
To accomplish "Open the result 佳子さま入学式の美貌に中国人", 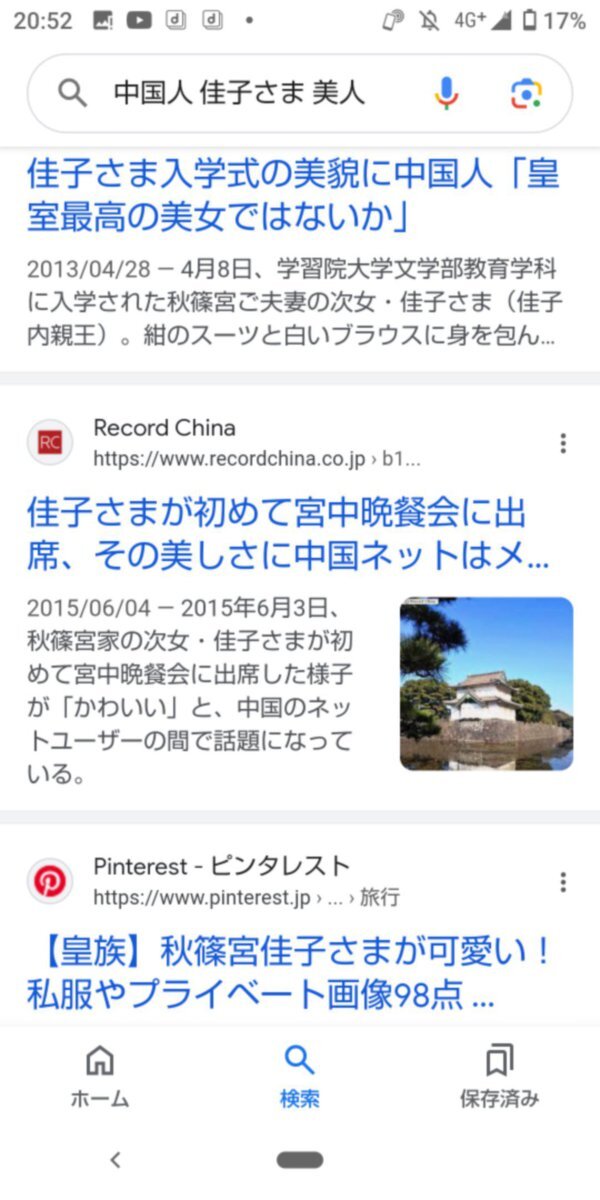I will pos(293,194).
